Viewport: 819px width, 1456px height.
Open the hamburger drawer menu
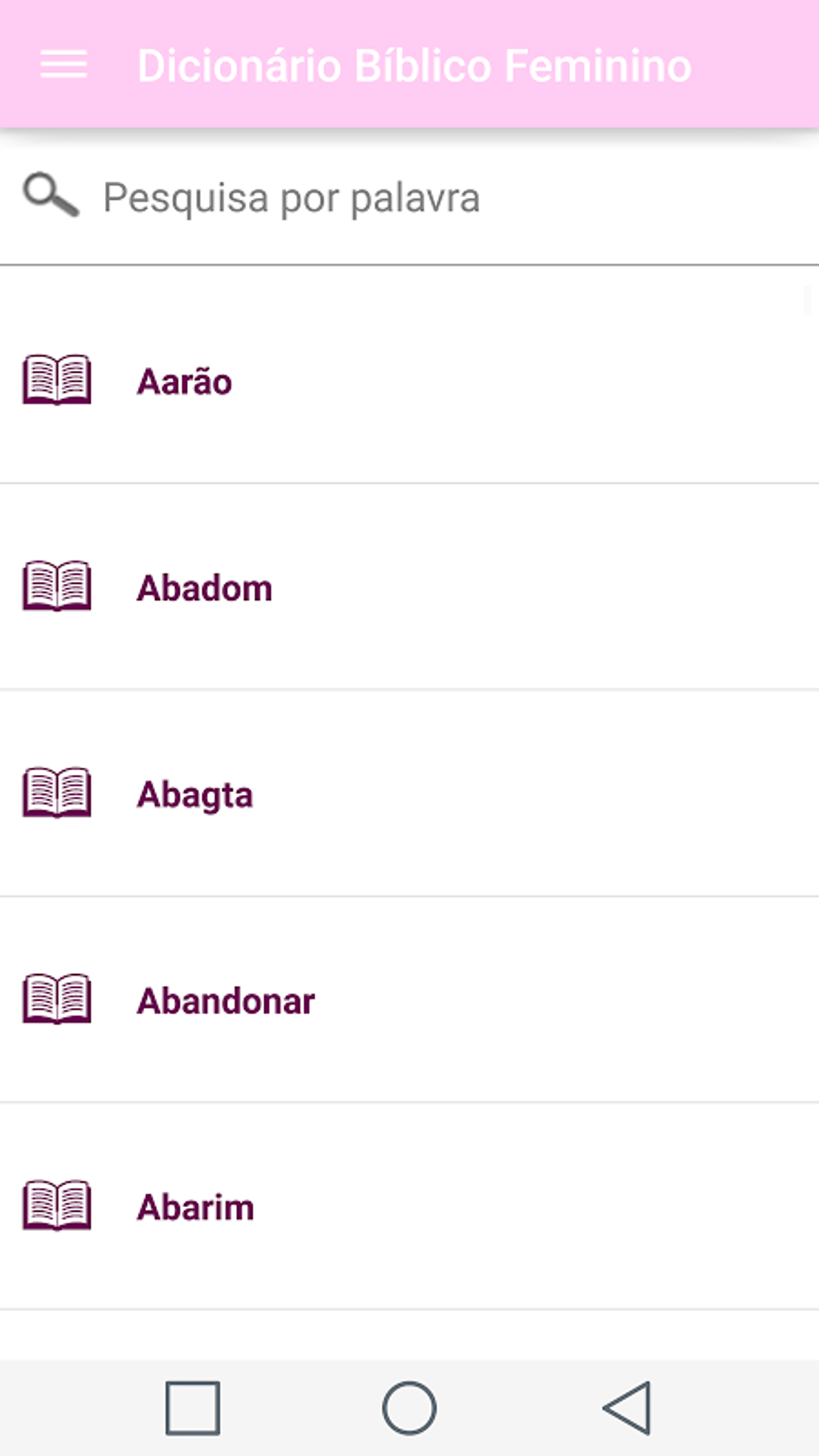pos(63,65)
